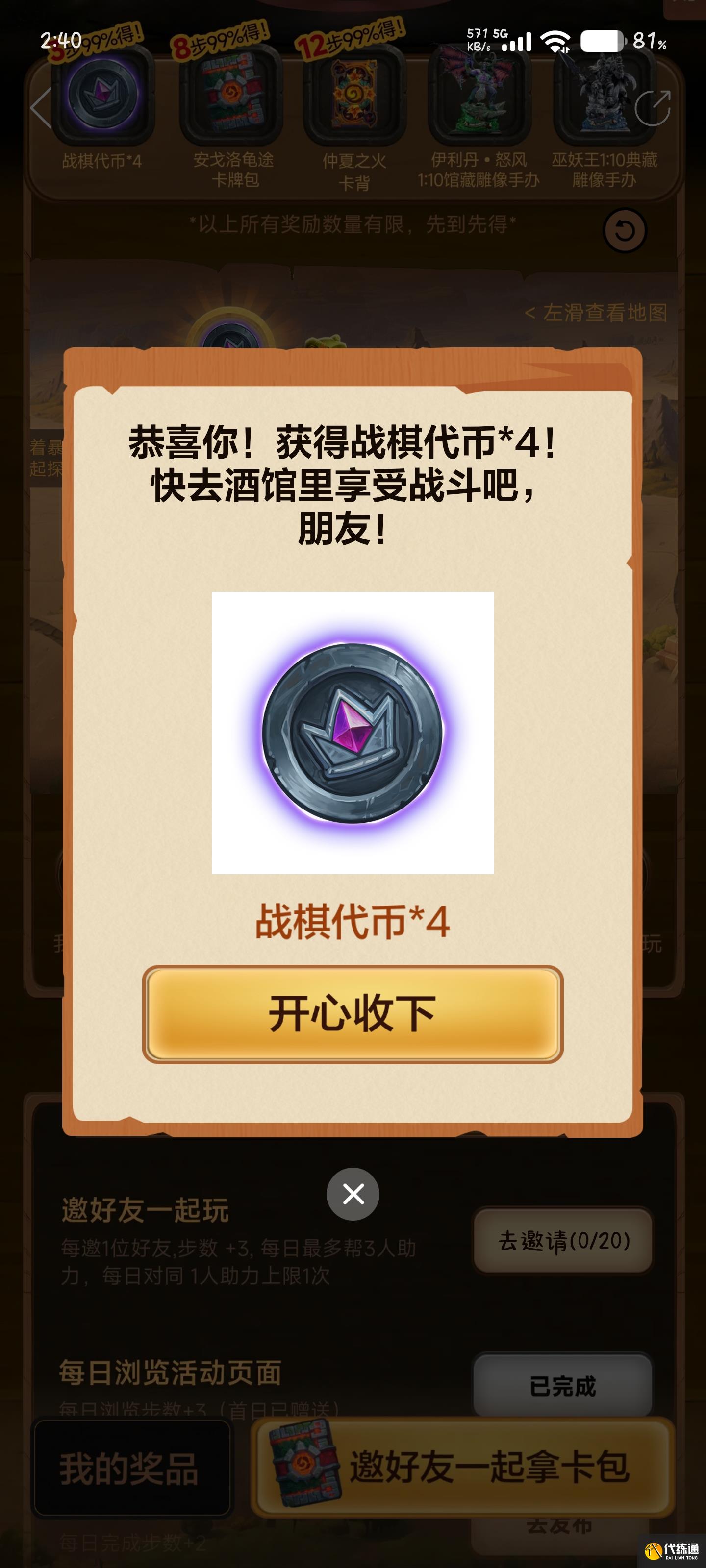Screen dimensions: 706x1568
Task: Tap the circular refresh icon
Action: 625,231
